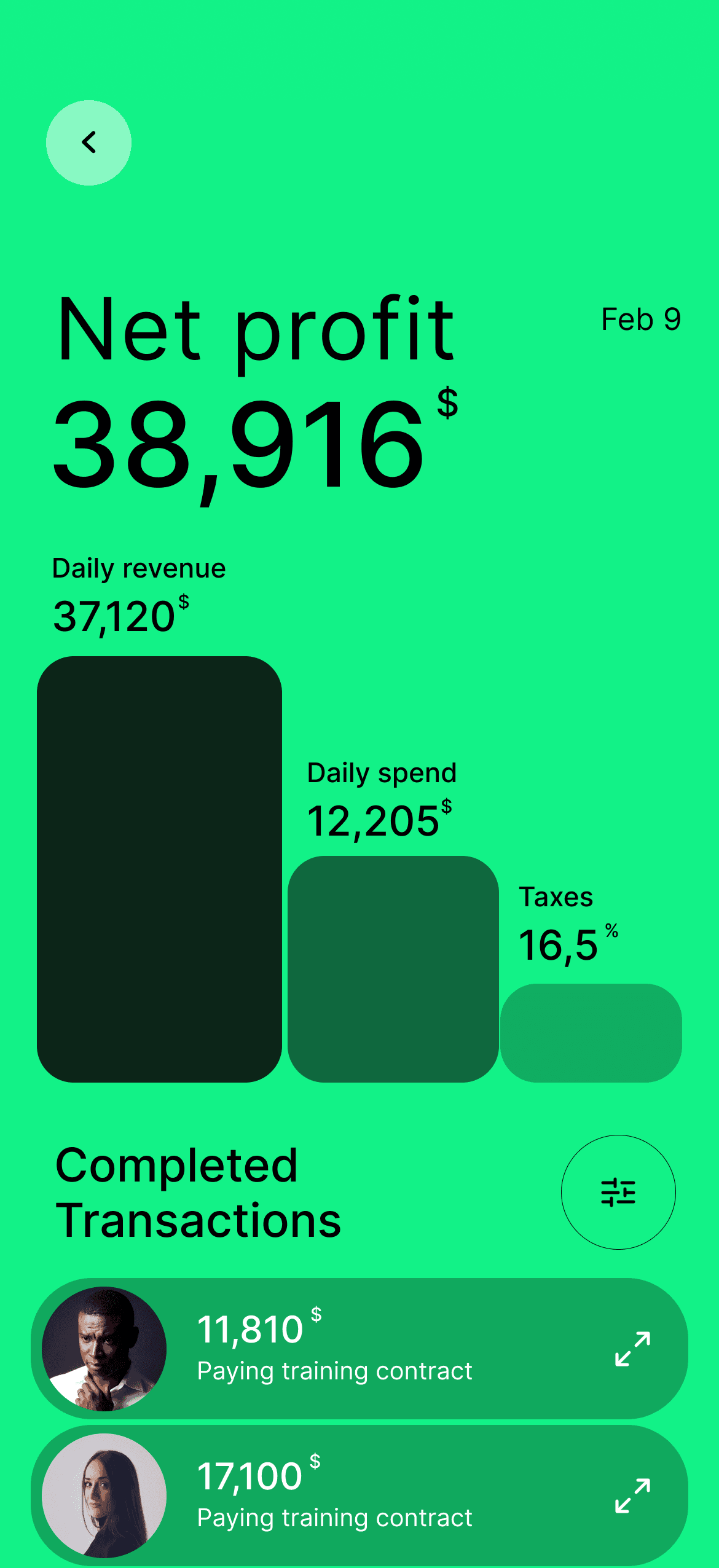Select the Daily revenue bar
Screen dimensions: 719x1568
[159, 869]
